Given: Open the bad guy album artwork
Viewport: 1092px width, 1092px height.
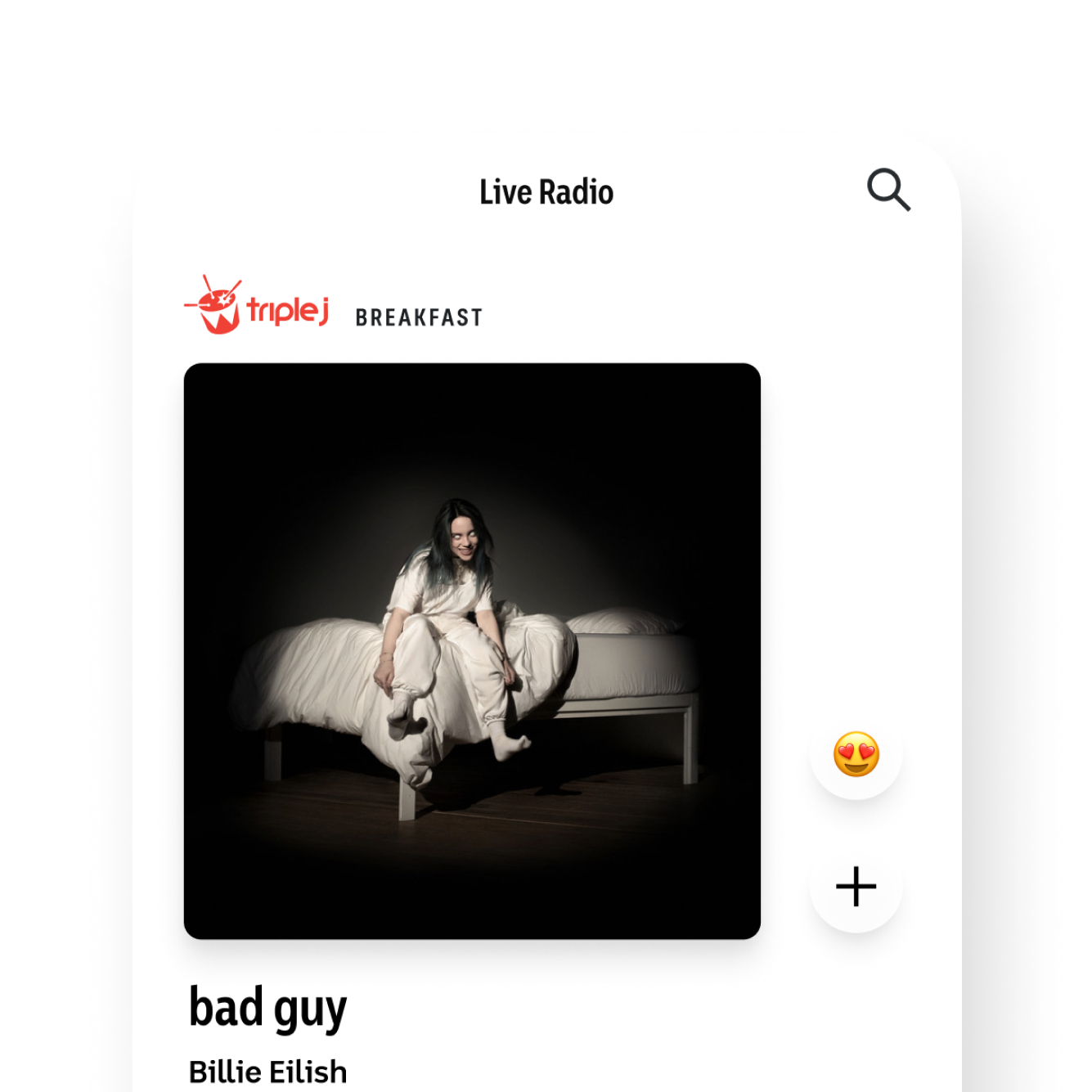Looking at the screenshot, I should click(x=472, y=651).
